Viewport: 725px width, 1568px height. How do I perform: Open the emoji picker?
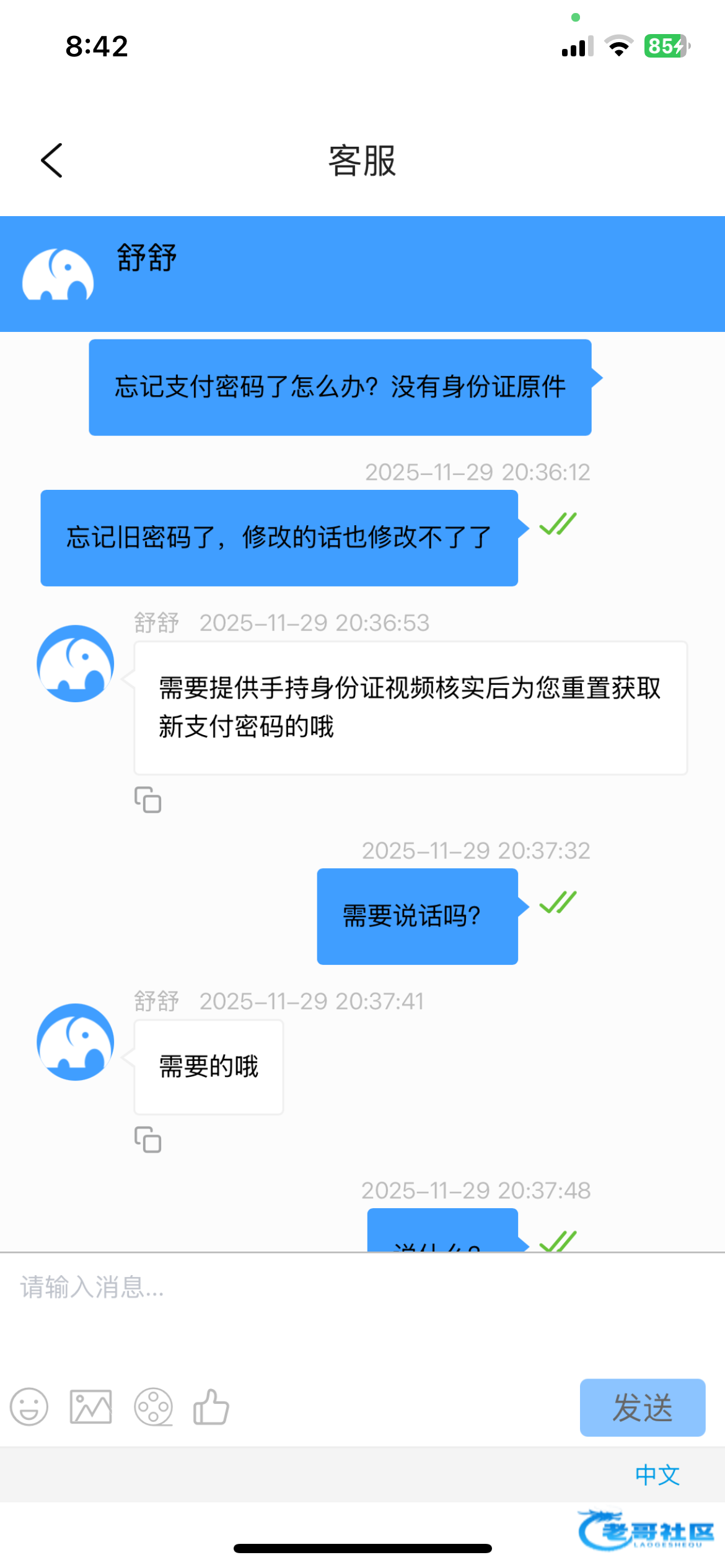tap(29, 1407)
